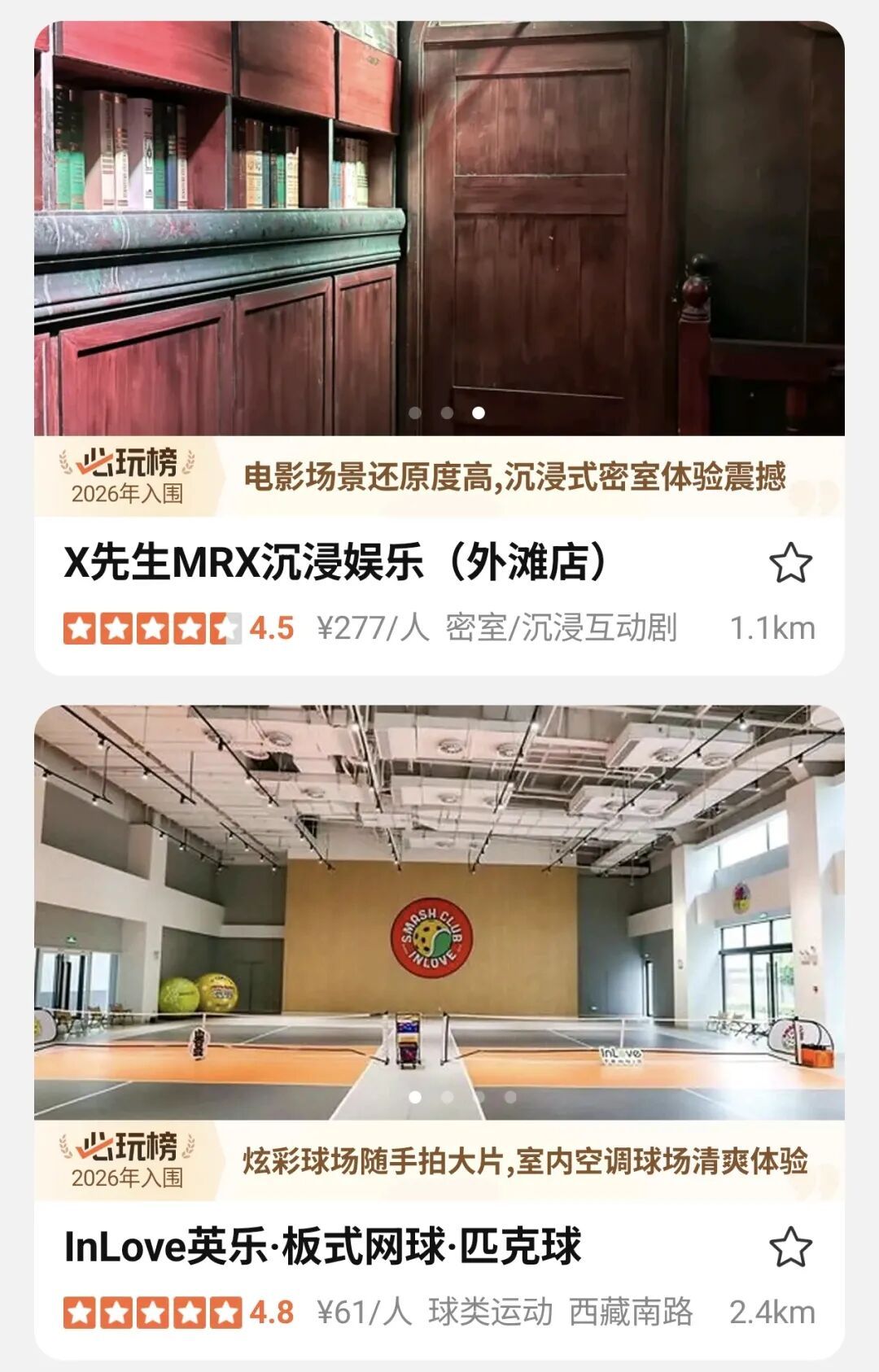The width and height of the screenshot is (879, 1372).
Task: Open 必玩榜 banner under X先生MRX photo
Action: pyautogui.click(x=439, y=477)
